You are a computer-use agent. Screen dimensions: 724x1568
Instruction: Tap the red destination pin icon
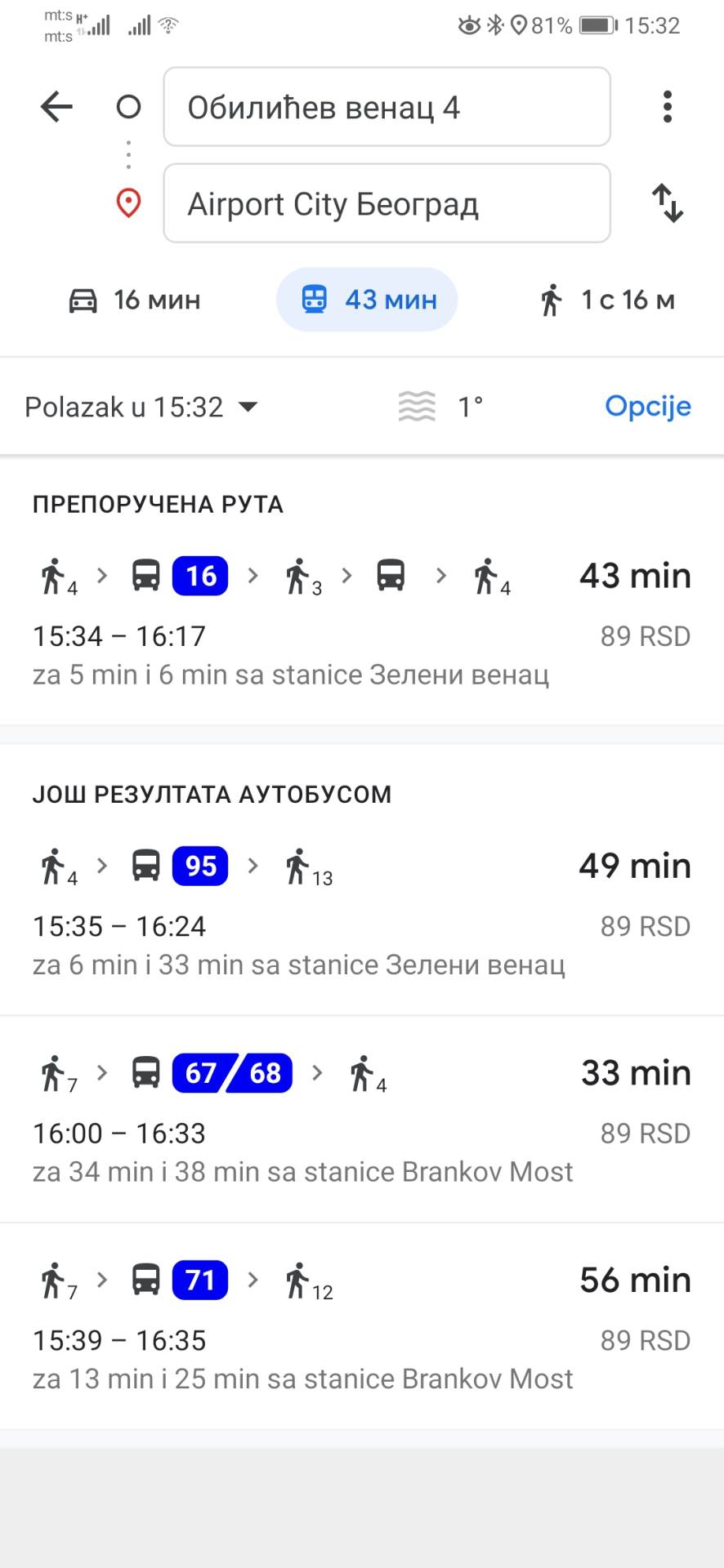point(128,204)
